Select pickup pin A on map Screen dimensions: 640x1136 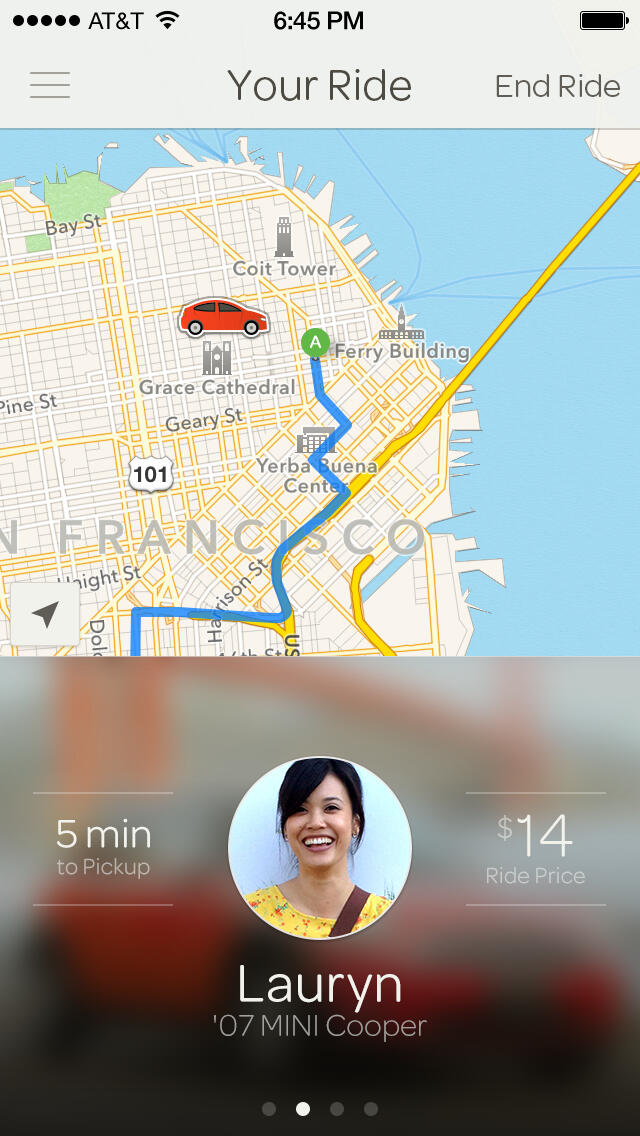[315, 343]
